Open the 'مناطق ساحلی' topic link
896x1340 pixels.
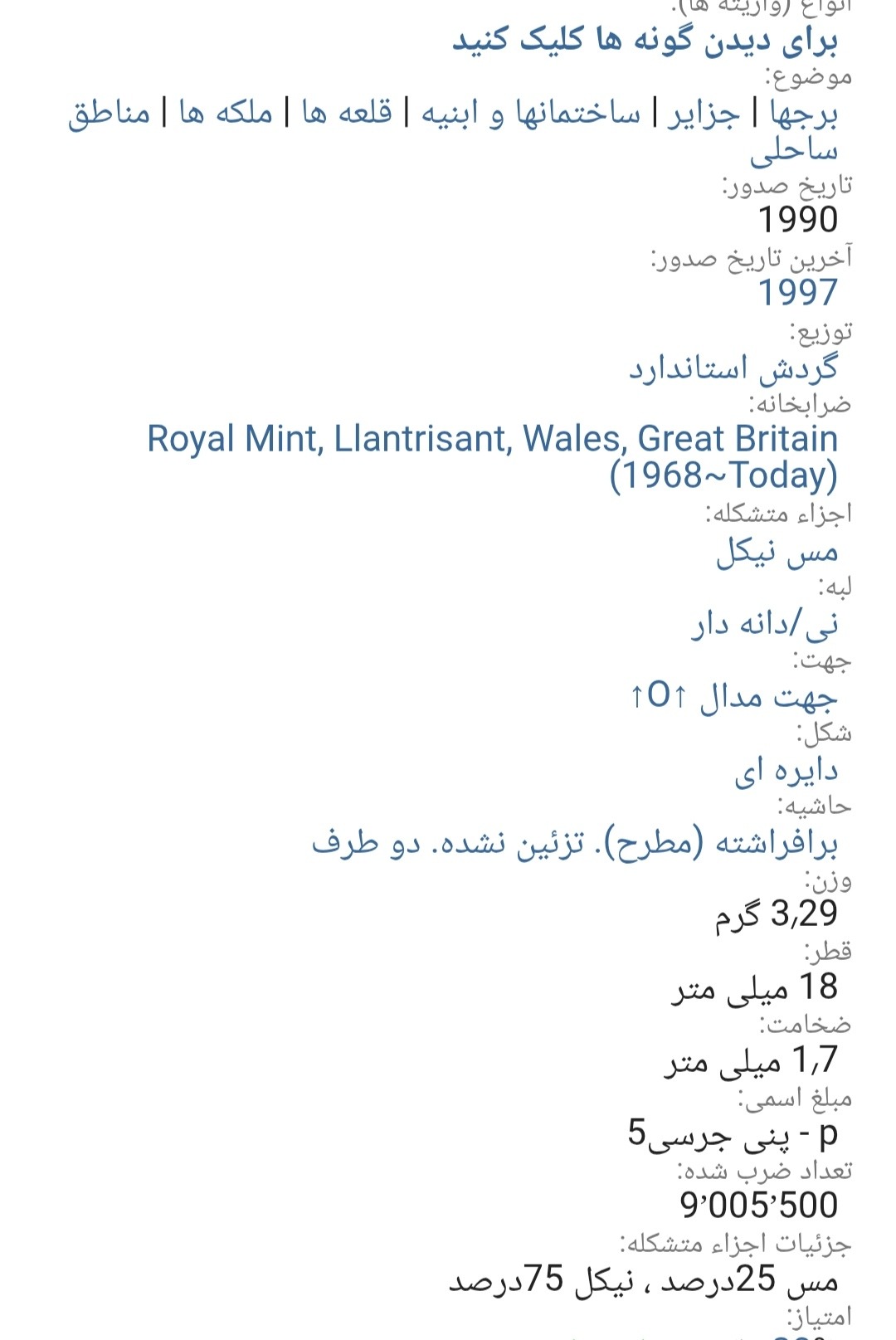pos(110,113)
